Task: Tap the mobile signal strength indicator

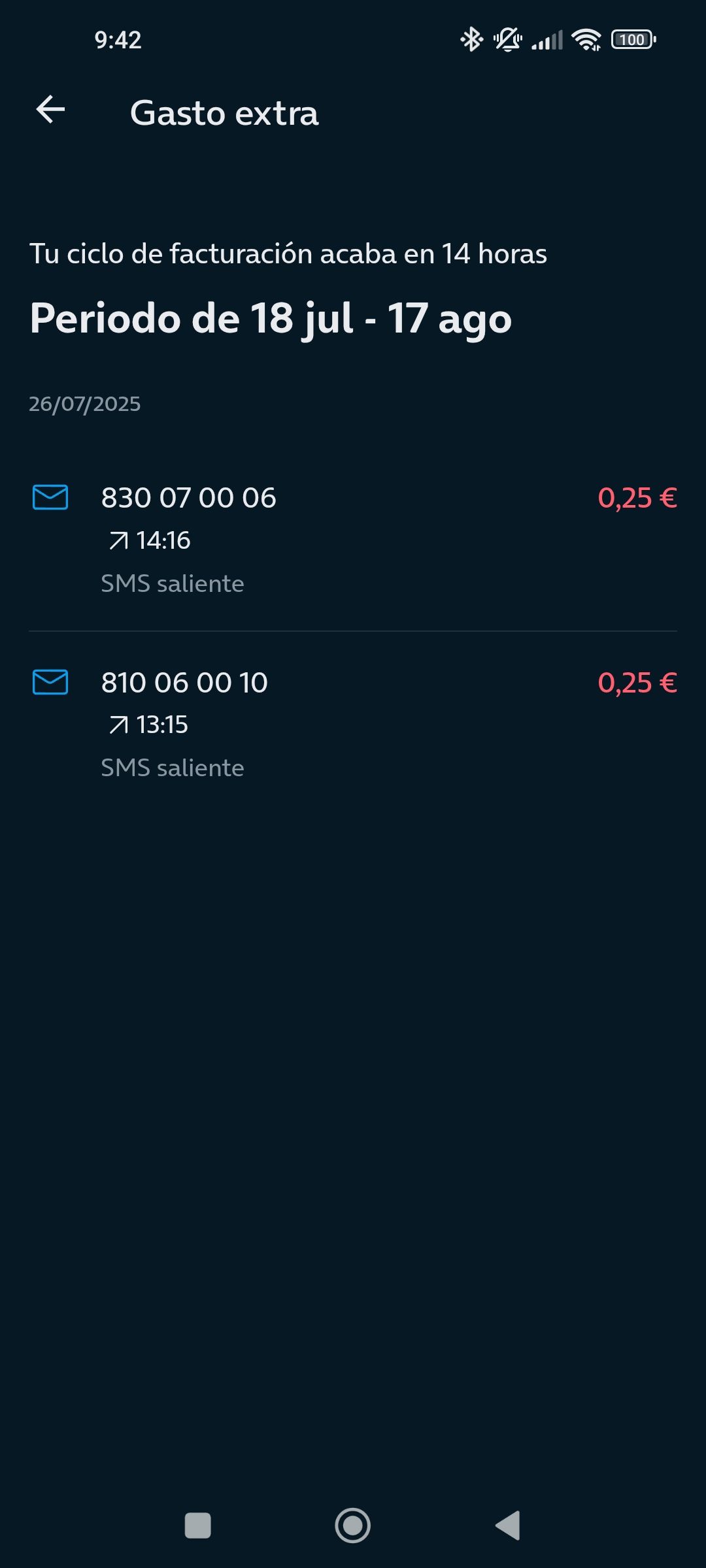Action: pyautogui.click(x=548, y=39)
